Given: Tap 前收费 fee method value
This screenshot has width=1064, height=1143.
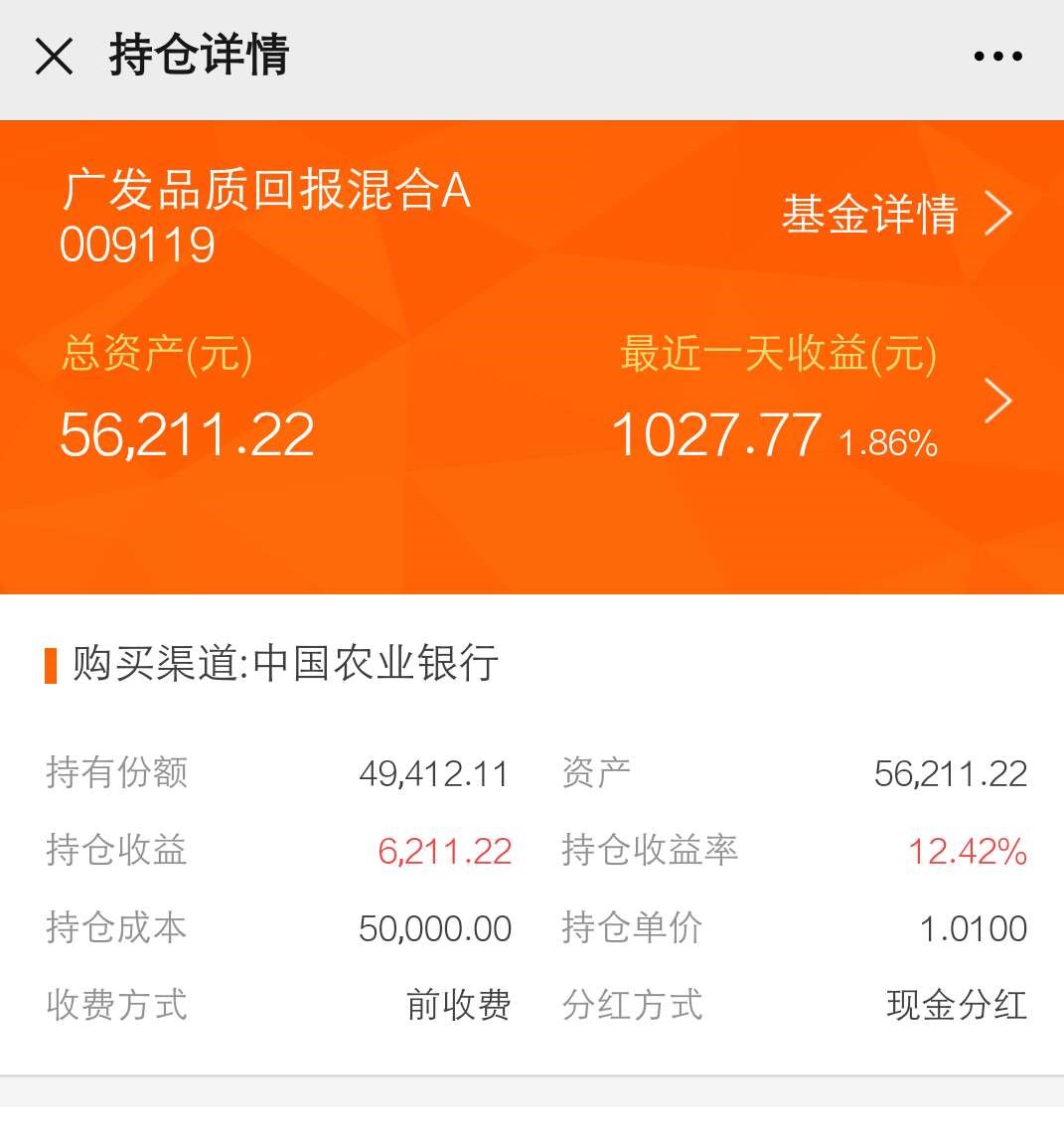Looking at the screenshot, I should click(459, 1006).
